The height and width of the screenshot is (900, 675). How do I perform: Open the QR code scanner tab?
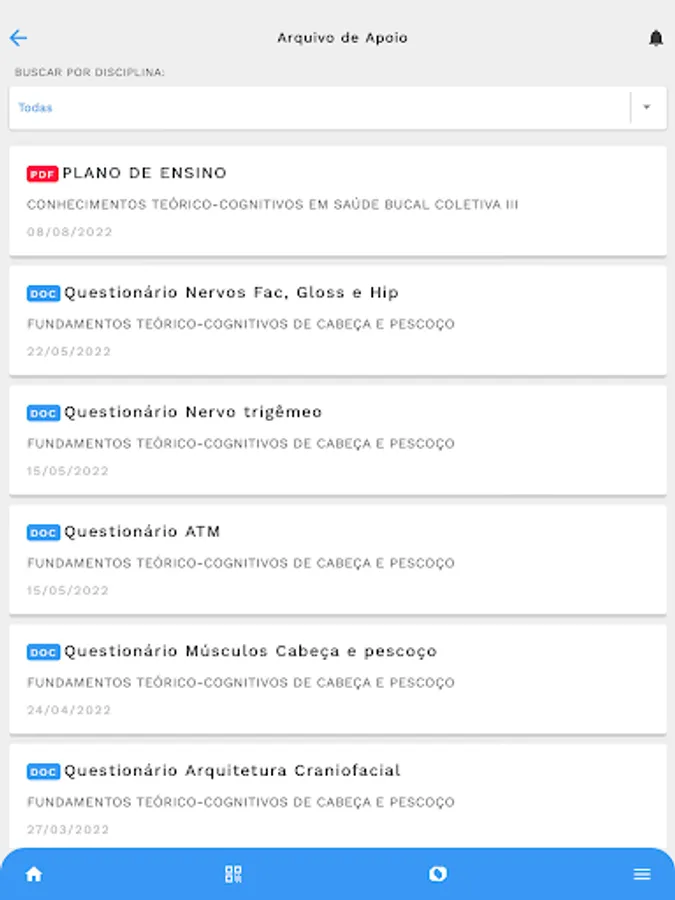pos(234,874)
